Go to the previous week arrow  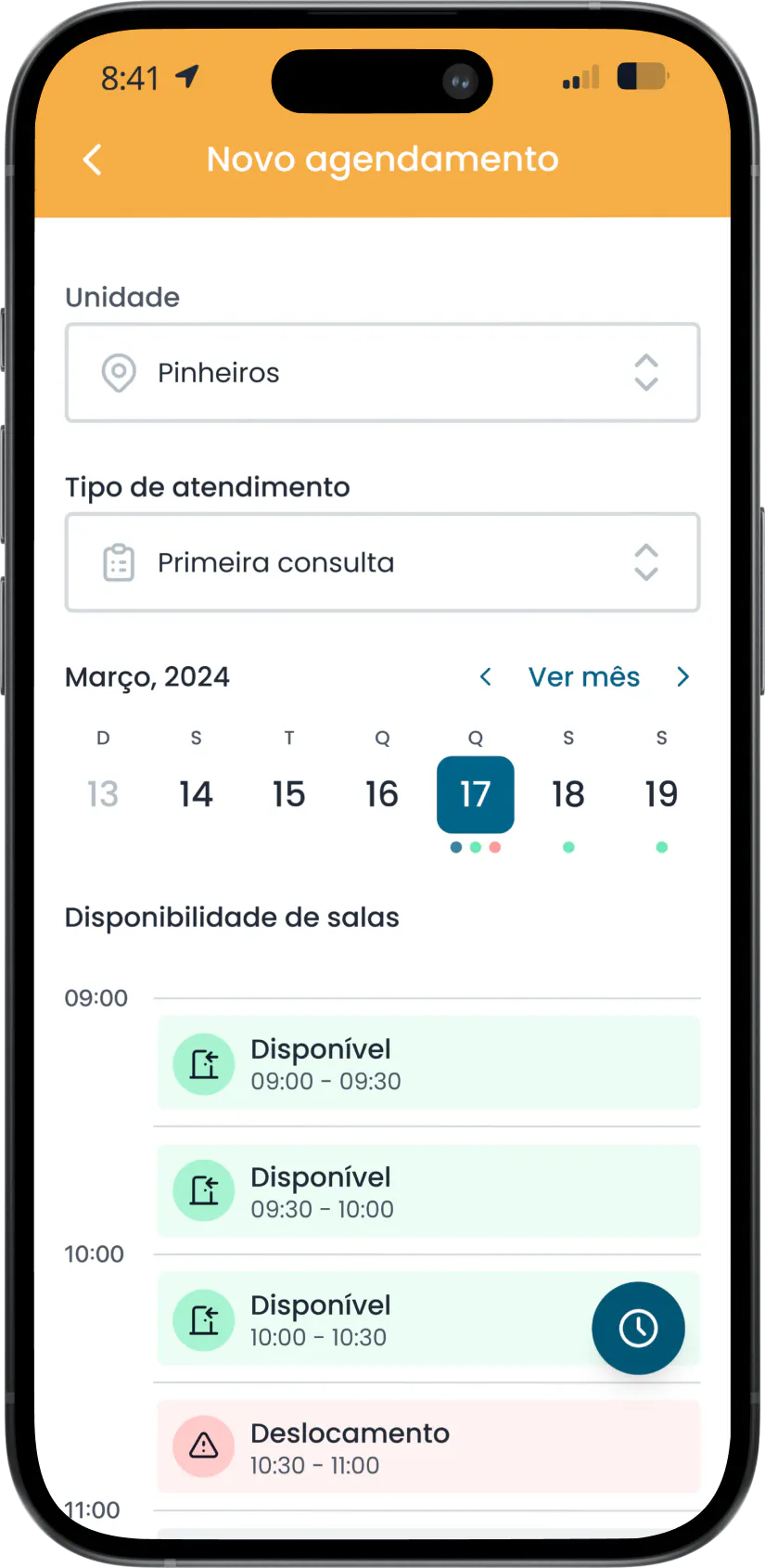[x=485, y=677]
